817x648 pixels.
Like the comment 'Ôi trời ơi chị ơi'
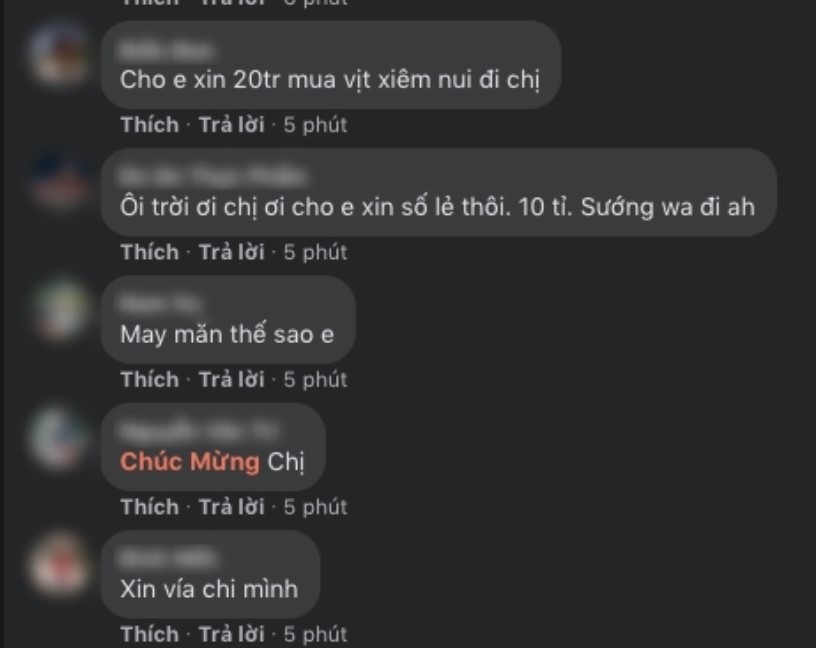[x=149, y=252]
